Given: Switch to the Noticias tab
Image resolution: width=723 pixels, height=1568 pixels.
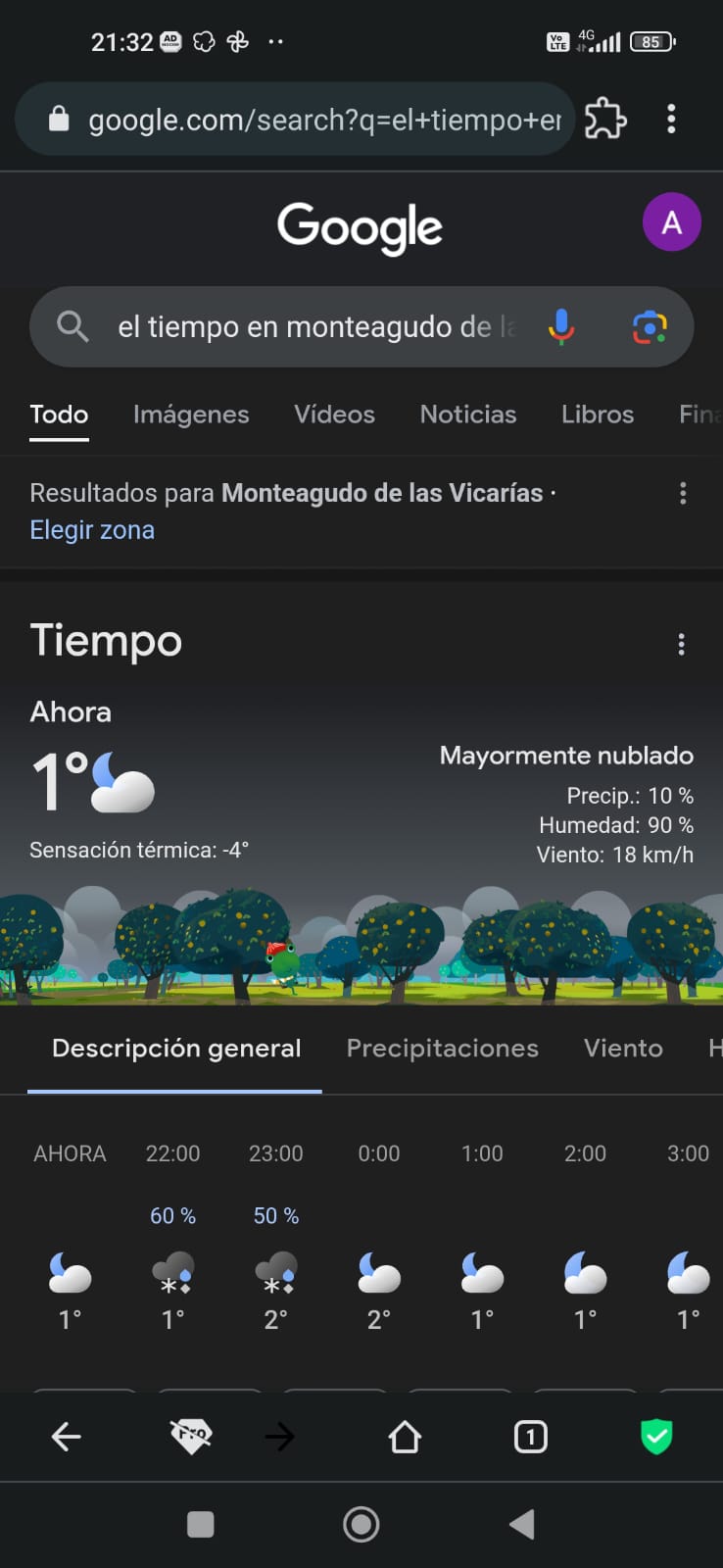Looking at the screenshot, I should pos(467,415).
